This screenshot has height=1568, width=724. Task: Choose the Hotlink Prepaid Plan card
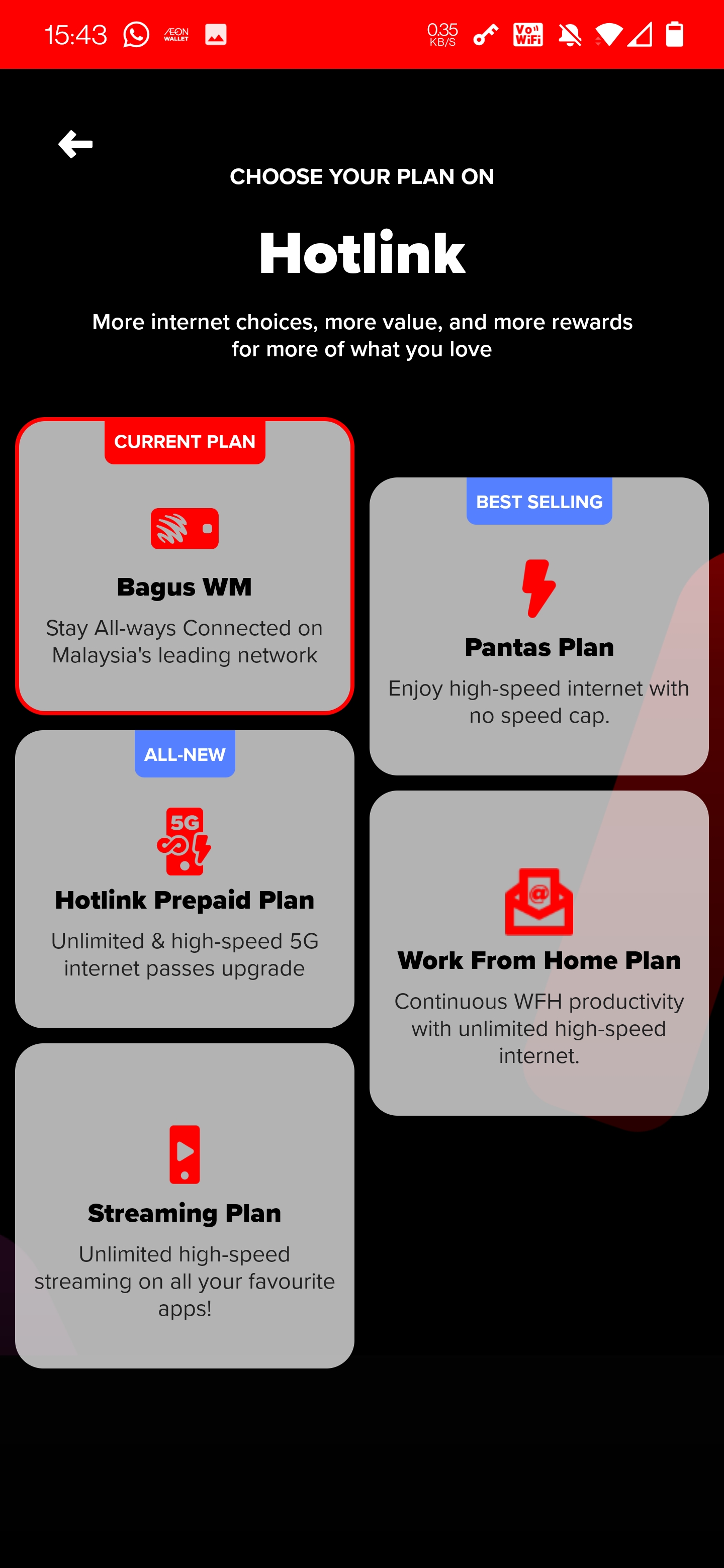click(x=185, y=879)
